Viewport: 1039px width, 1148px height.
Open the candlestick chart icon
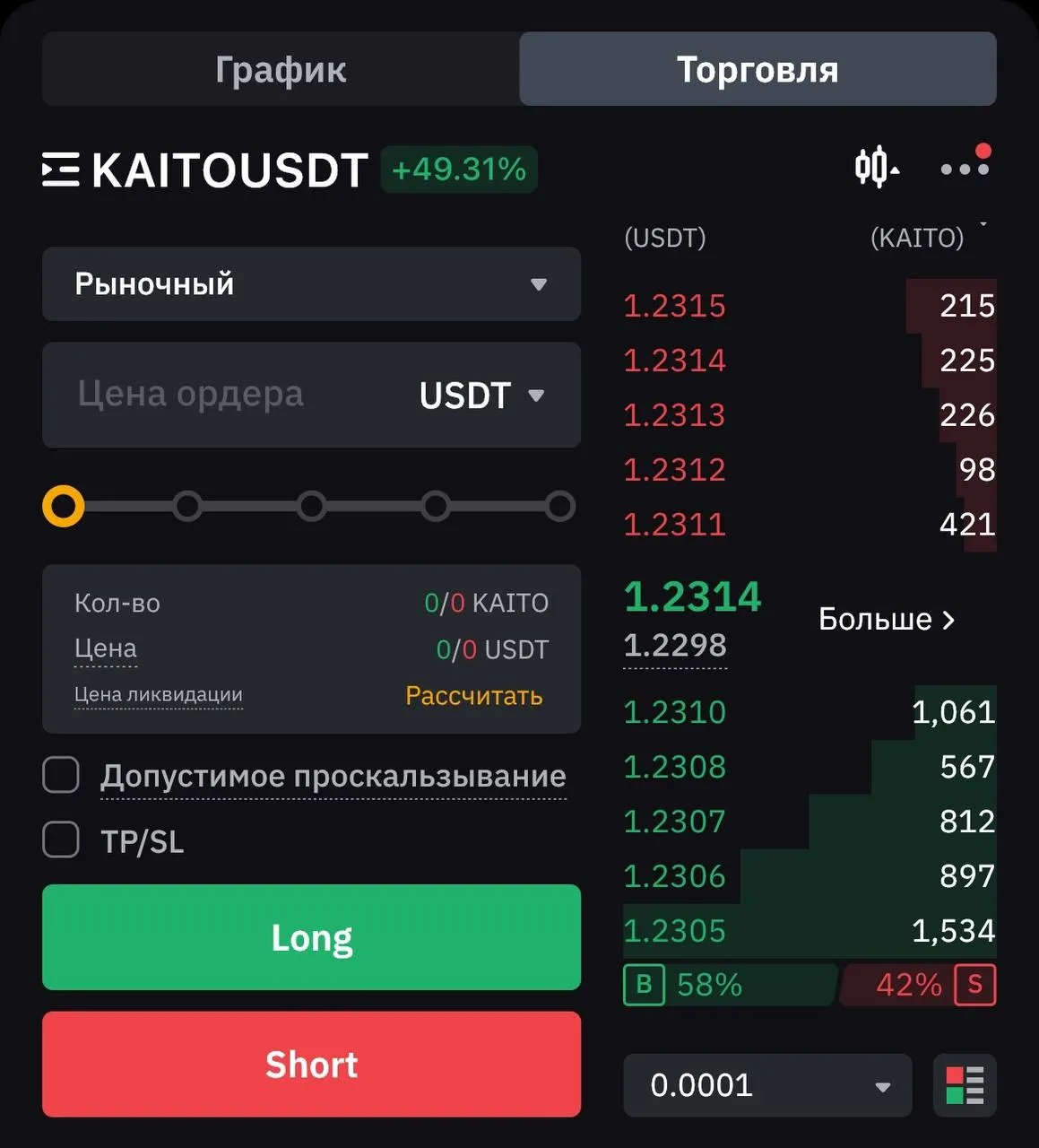[875, 167]
